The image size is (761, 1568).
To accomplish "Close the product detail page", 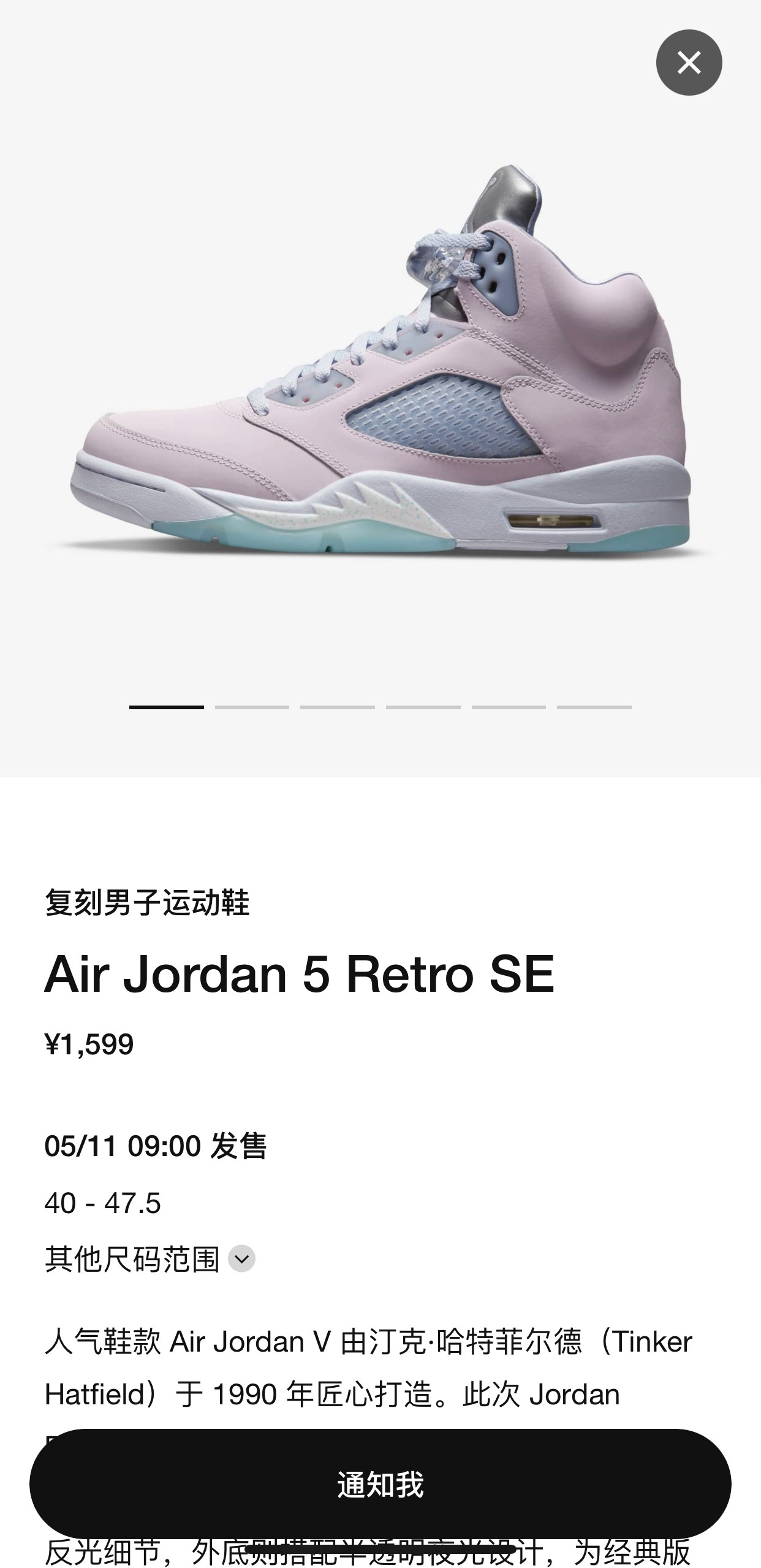I will click(688, 63).
